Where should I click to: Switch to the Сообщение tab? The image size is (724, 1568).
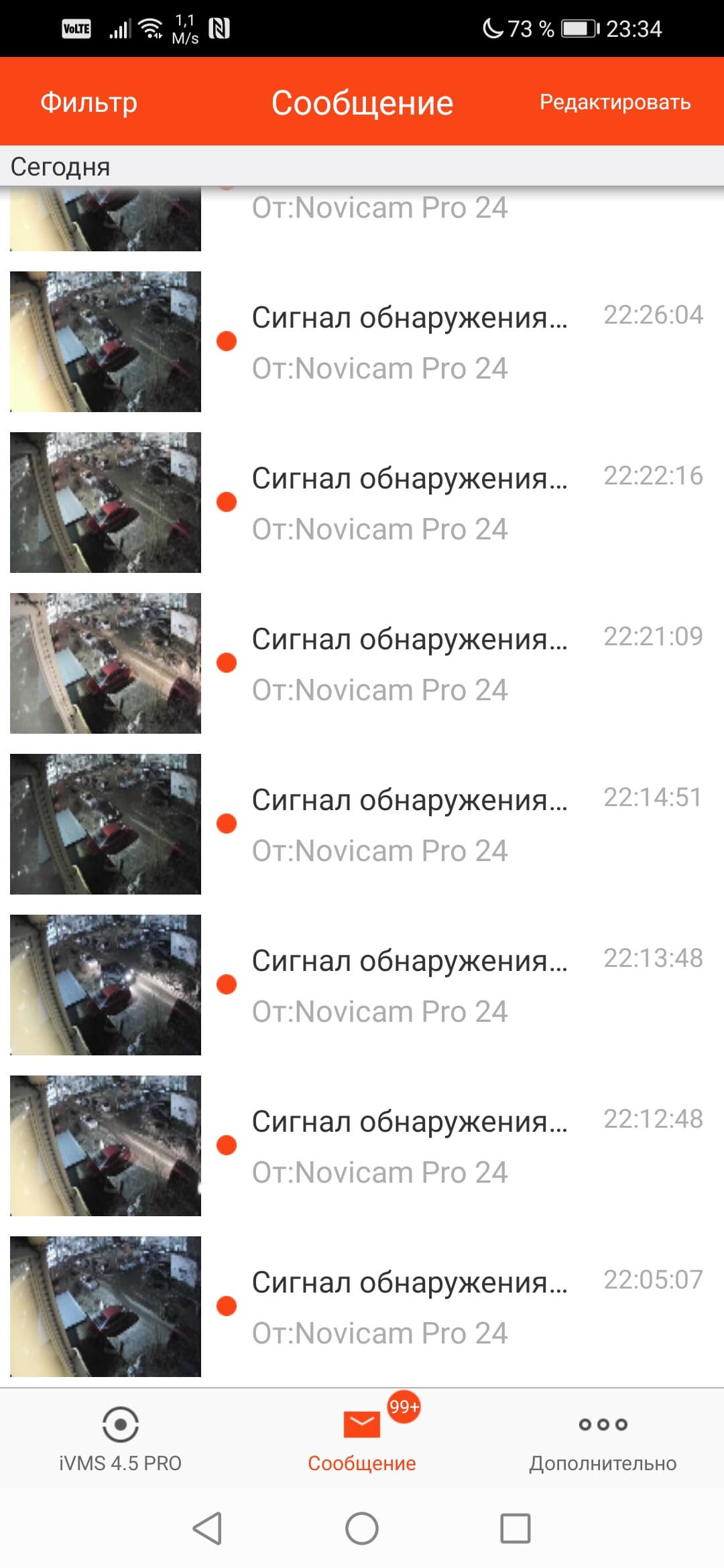click(x=362, y=1438)
